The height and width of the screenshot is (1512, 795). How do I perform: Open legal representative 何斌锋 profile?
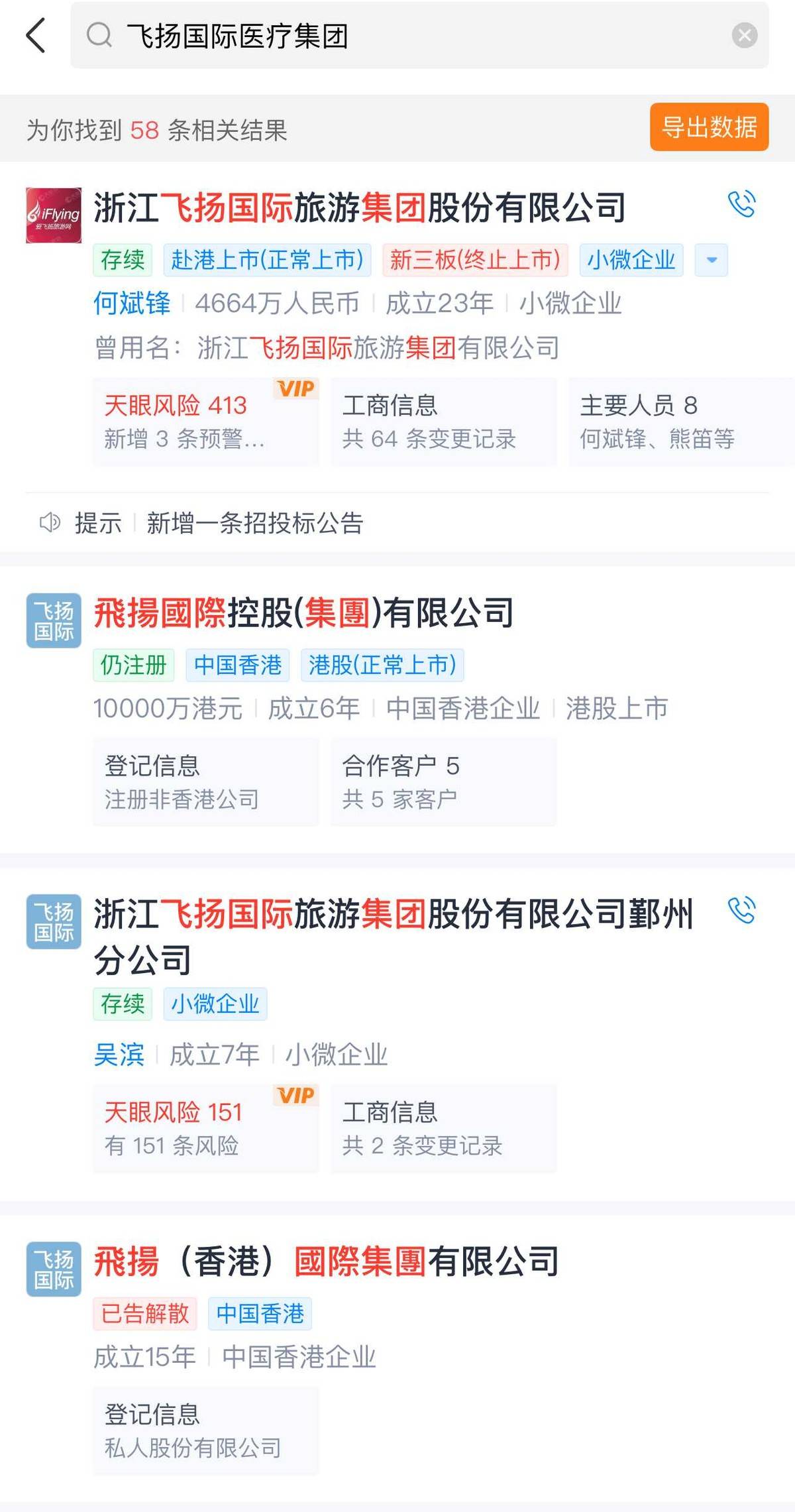[131, 304]
